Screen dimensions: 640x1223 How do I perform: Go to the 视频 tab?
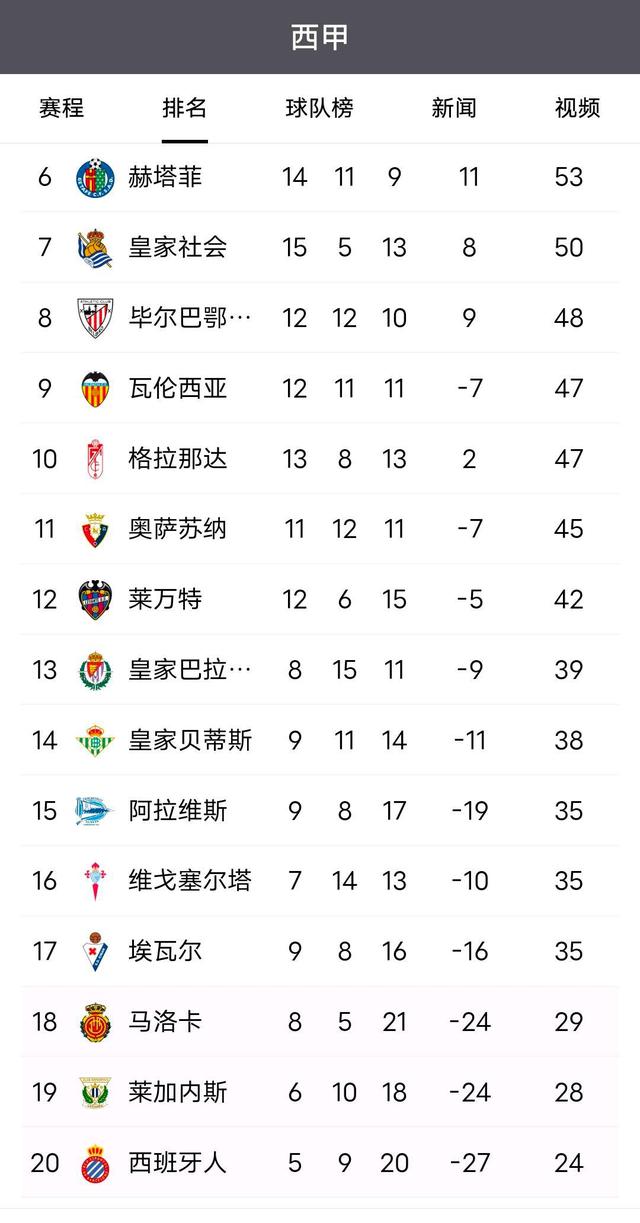tap(578, 108)
